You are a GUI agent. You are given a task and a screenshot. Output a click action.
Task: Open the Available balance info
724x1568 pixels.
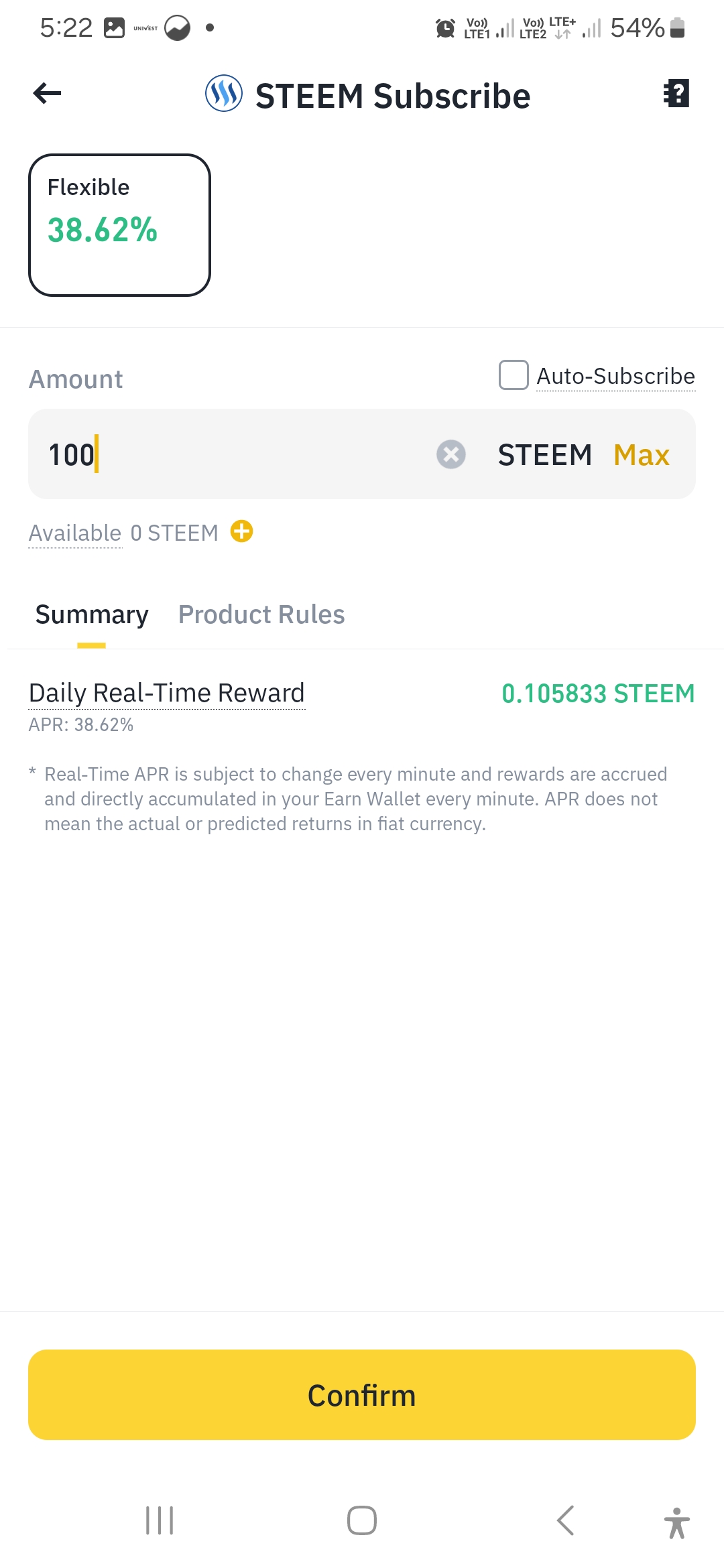75,533
